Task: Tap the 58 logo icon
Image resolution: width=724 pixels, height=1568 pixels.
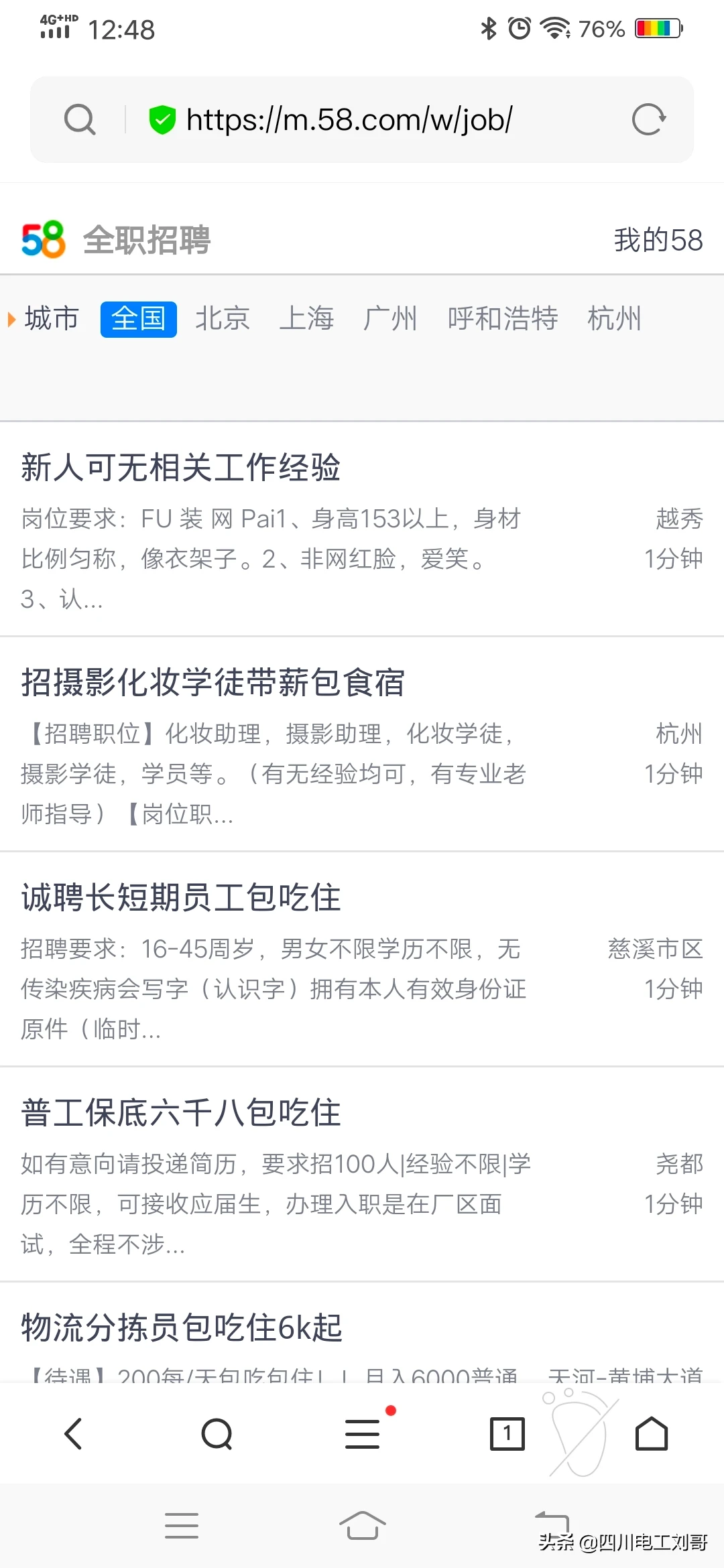Action: [42, 241]
